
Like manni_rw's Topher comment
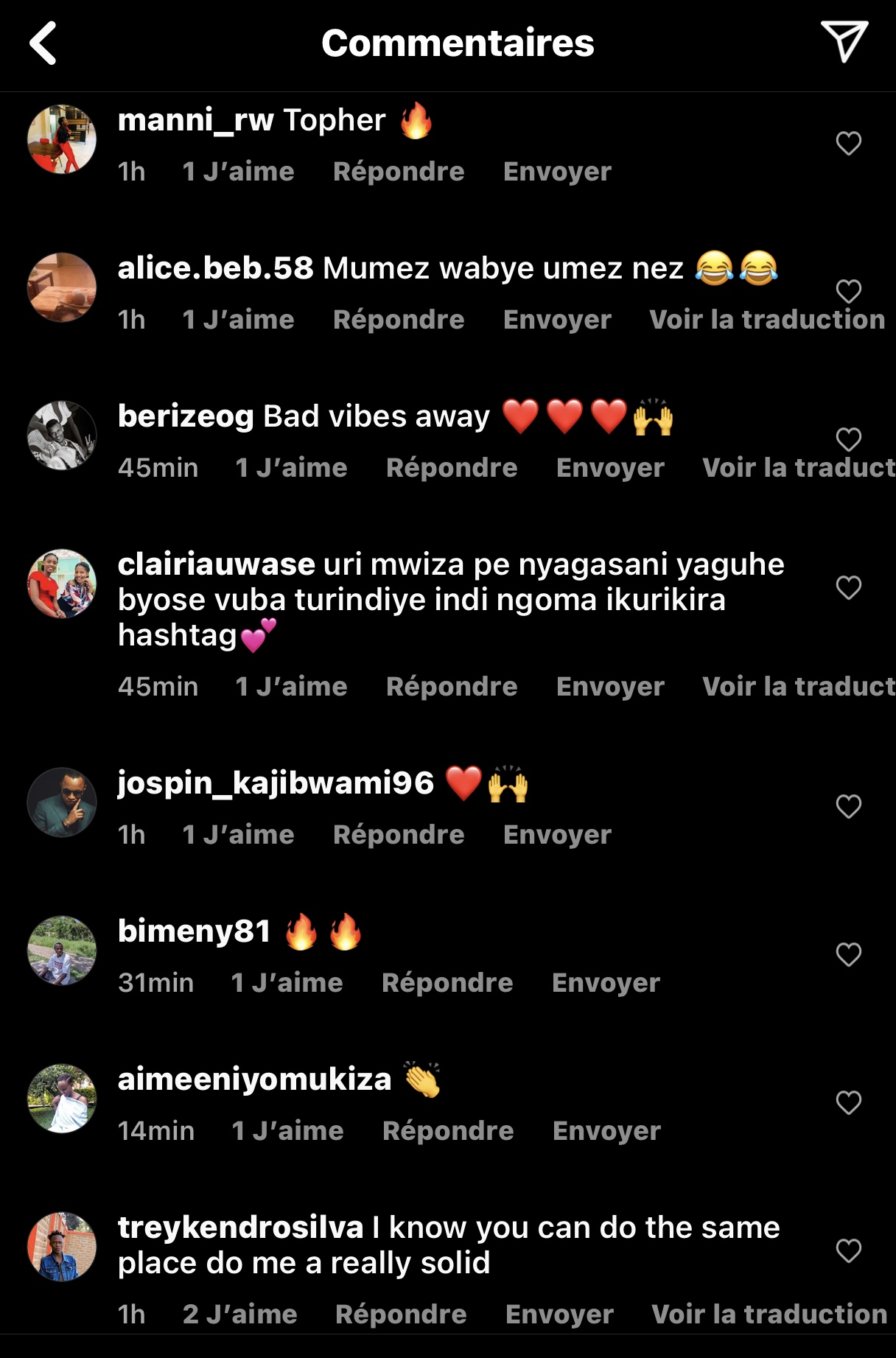[x=848, y=143]
